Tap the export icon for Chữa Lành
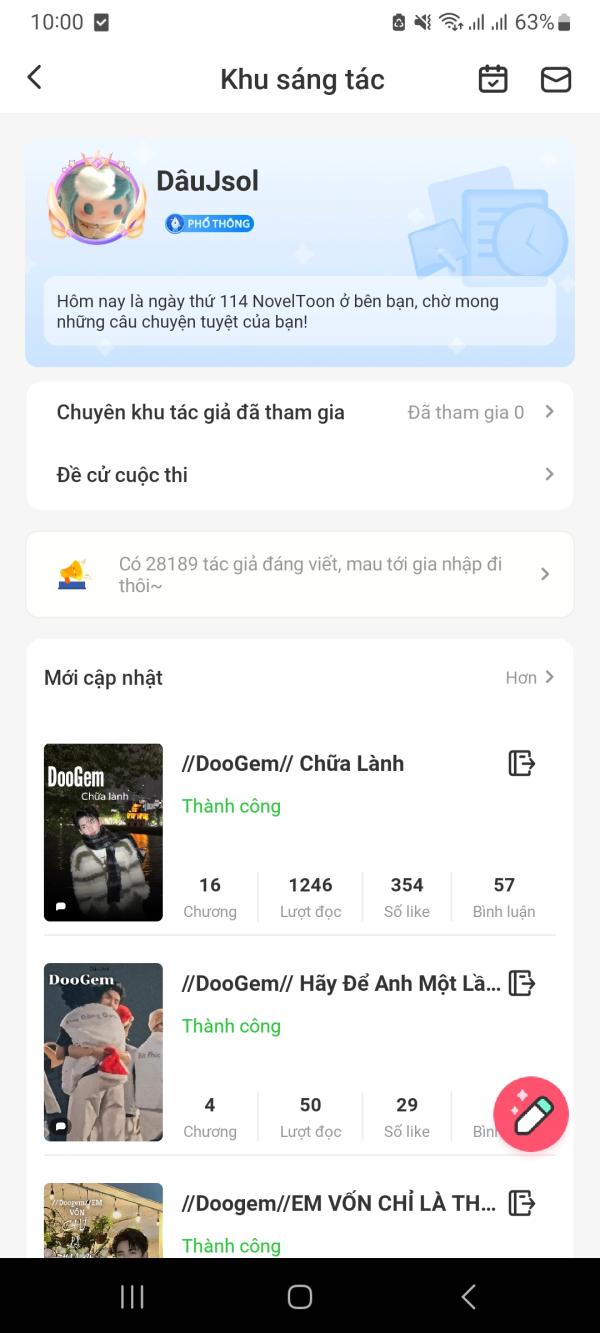This screenshot has width=600, height=1333. pos(521,764)
